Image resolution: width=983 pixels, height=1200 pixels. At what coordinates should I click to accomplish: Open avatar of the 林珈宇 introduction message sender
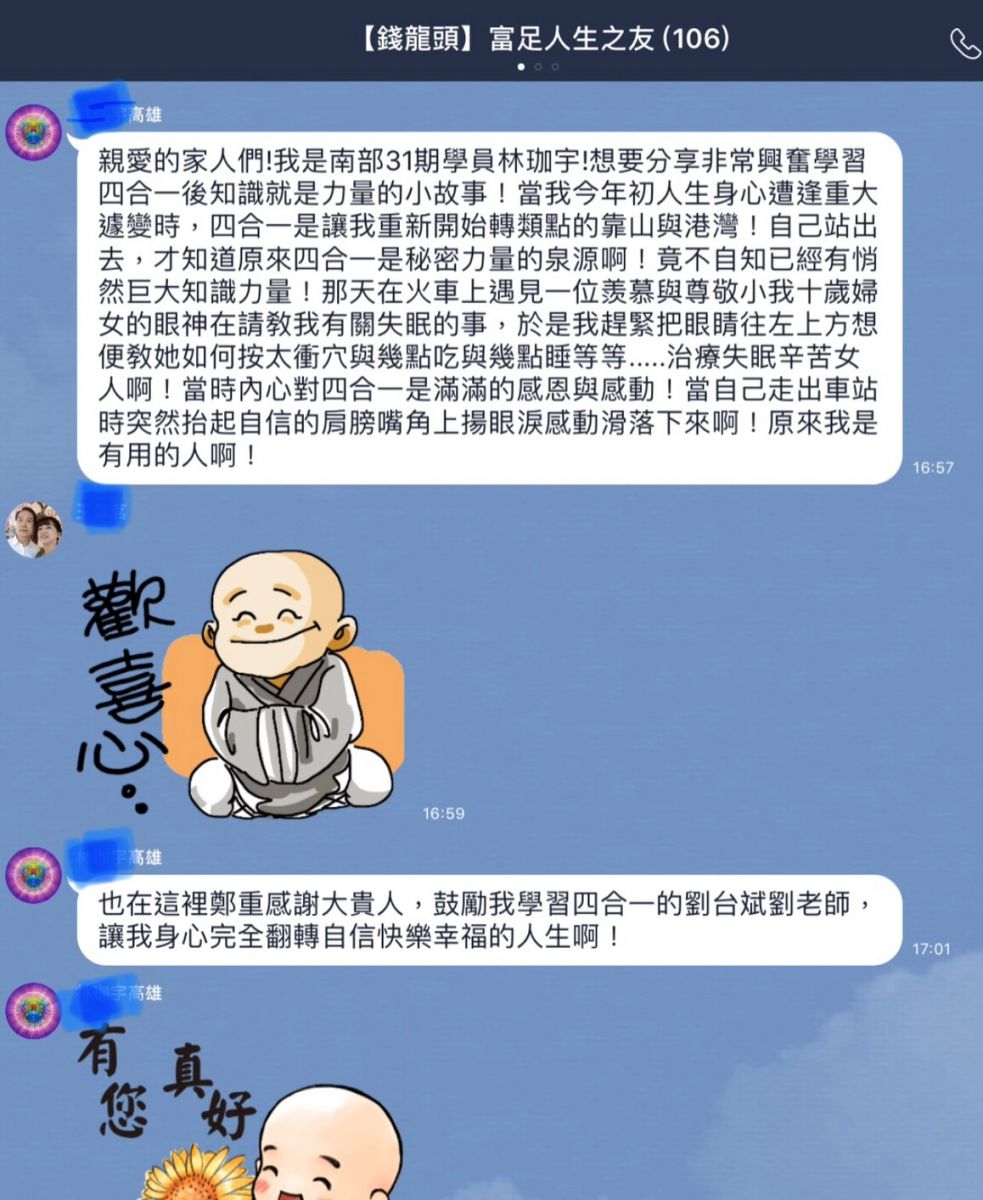34,132
